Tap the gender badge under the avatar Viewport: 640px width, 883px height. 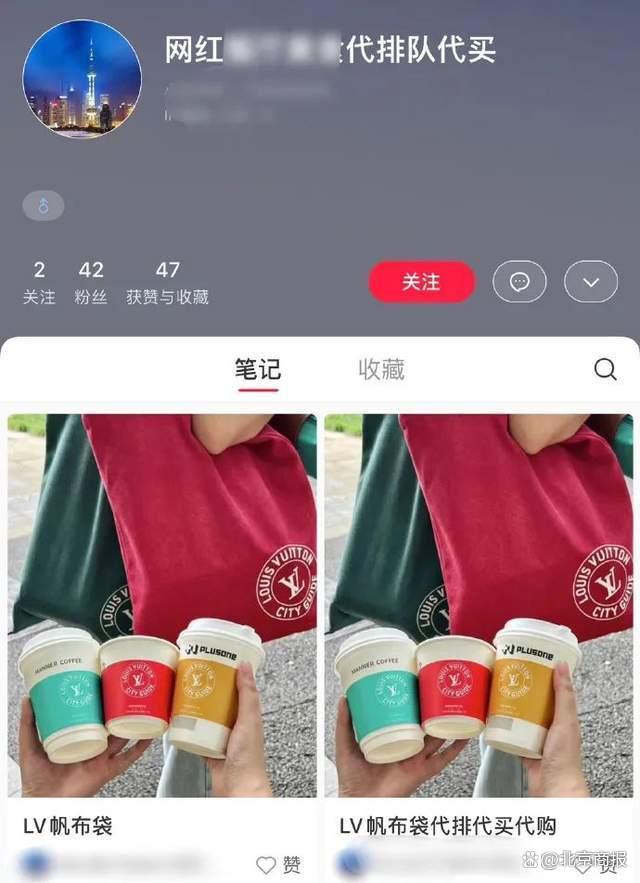tap(43, 207)
